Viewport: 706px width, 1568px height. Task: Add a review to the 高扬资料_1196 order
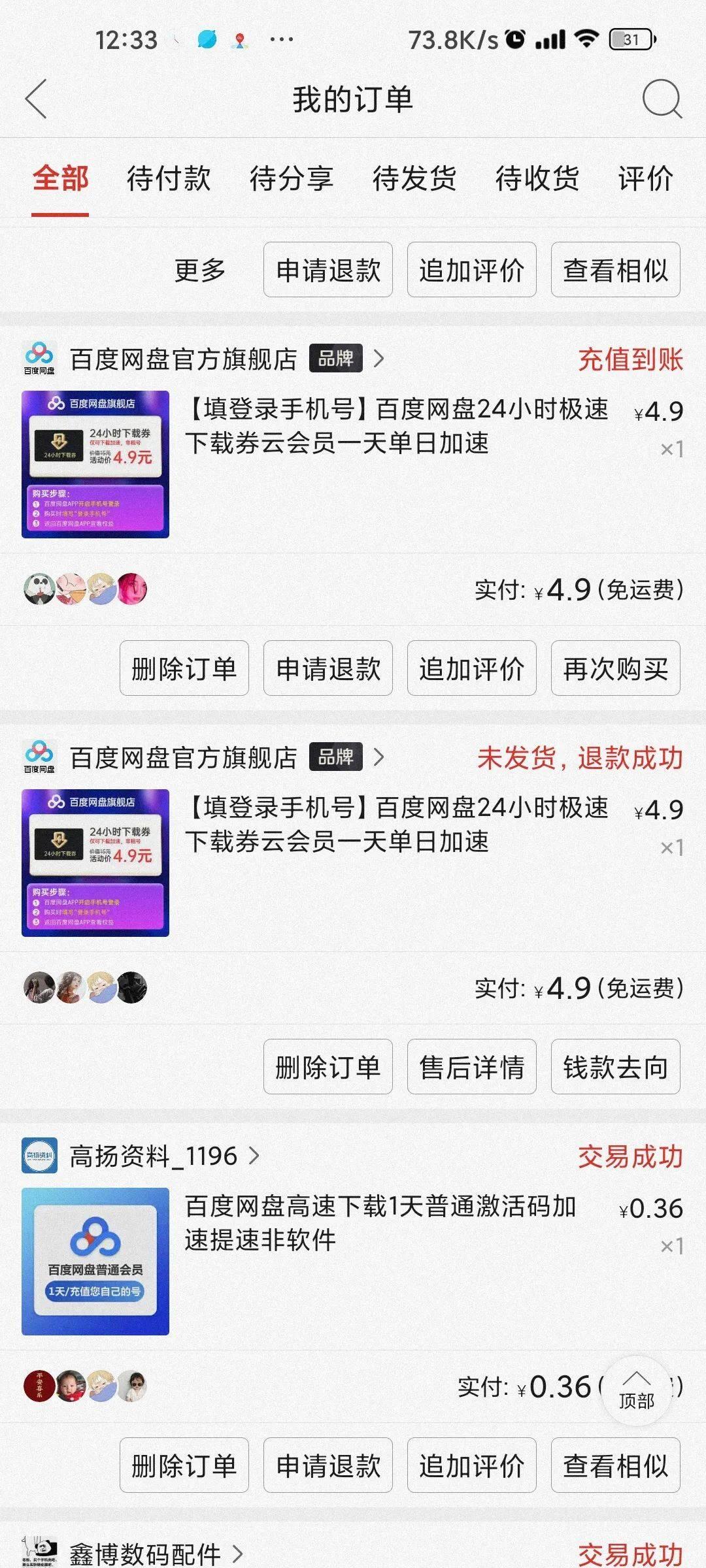click(x=471, y=1465)
